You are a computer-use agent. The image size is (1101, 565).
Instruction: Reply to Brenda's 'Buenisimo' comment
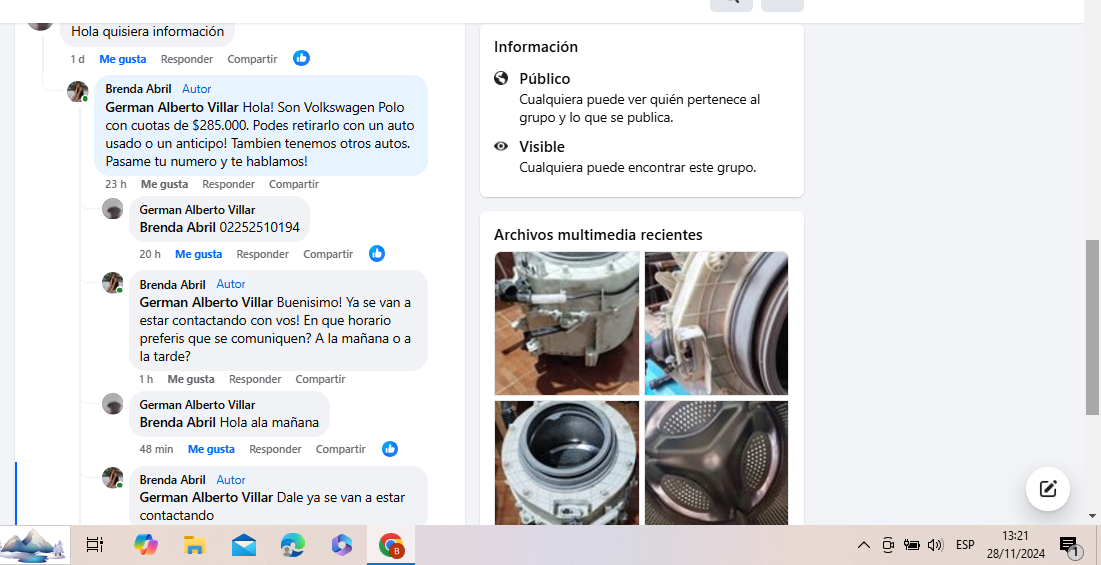pyautogui.click(x=255, y=379)
